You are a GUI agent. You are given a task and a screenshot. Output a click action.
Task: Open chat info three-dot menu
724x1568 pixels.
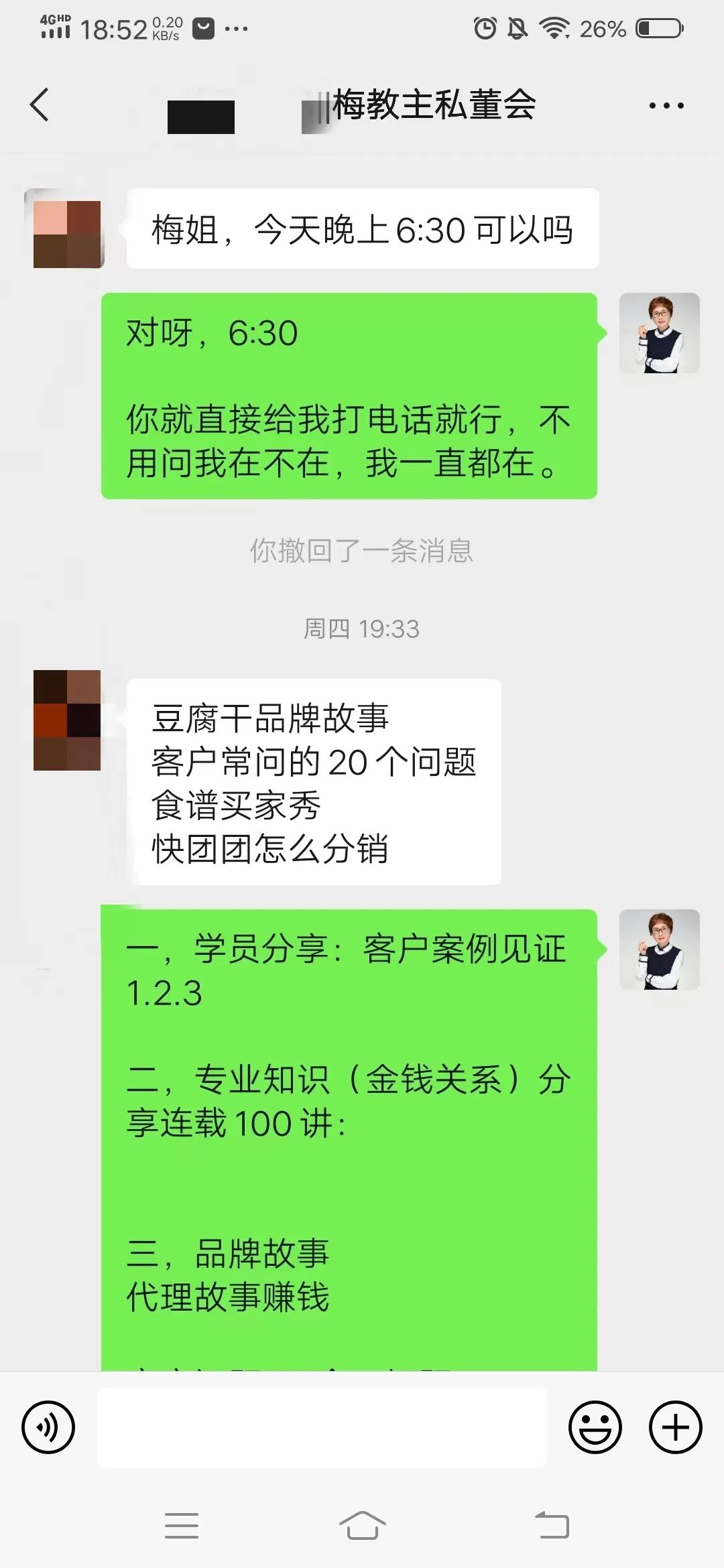click(x=666, y=106)
